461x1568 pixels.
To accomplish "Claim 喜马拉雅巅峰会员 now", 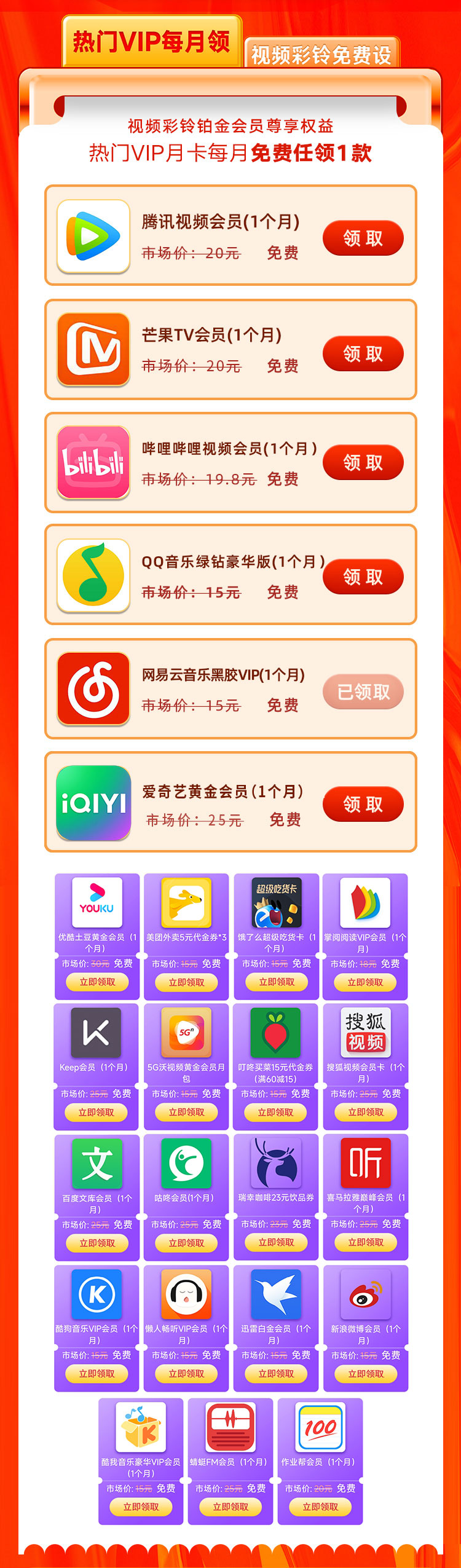I will pyautogui.click(x=366, y=1242).
